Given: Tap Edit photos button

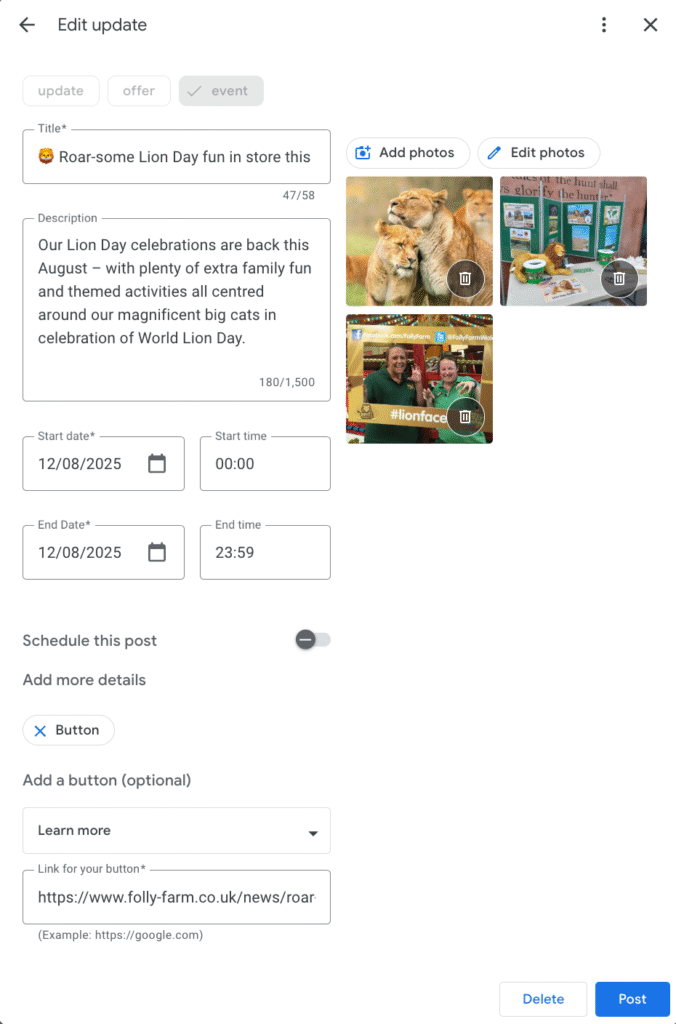Looking at the screenshot, I should [x=538, y=153].
